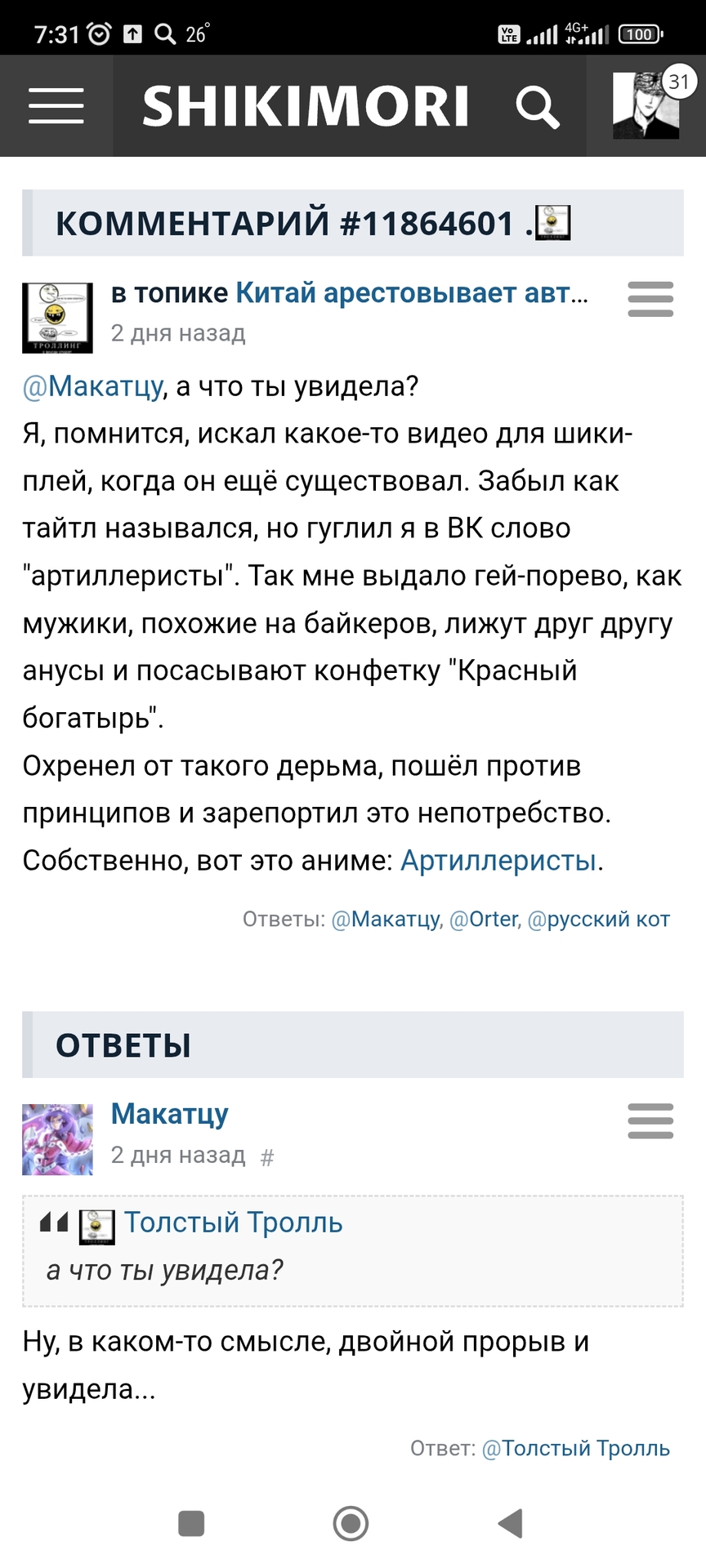Go to @Толстый Тролль answer link
Screen dimensions: 706x1568
click(x=576, y=1449)
